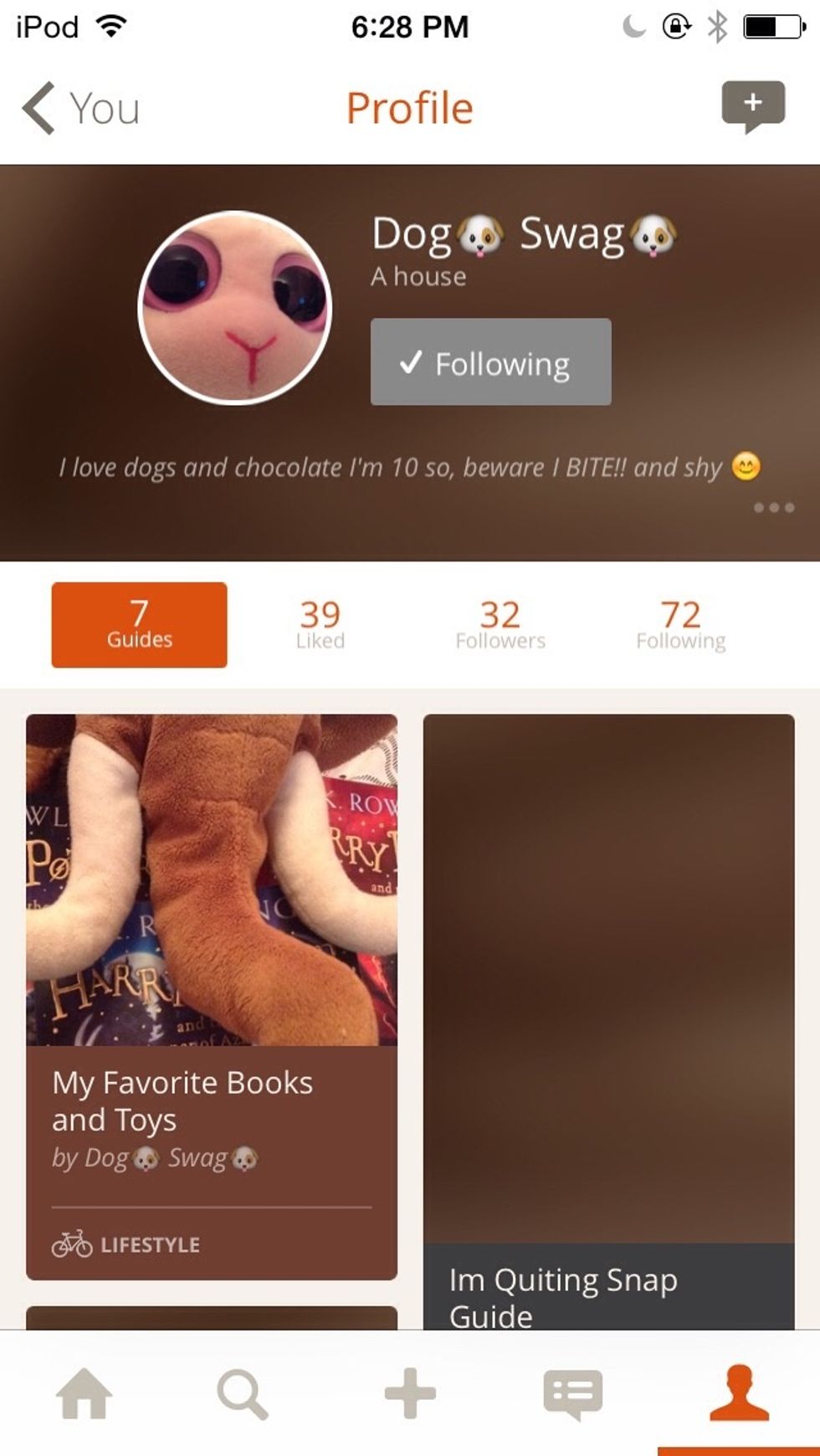Go back to You
The image size is (820, 1456).
pos(80,108)
